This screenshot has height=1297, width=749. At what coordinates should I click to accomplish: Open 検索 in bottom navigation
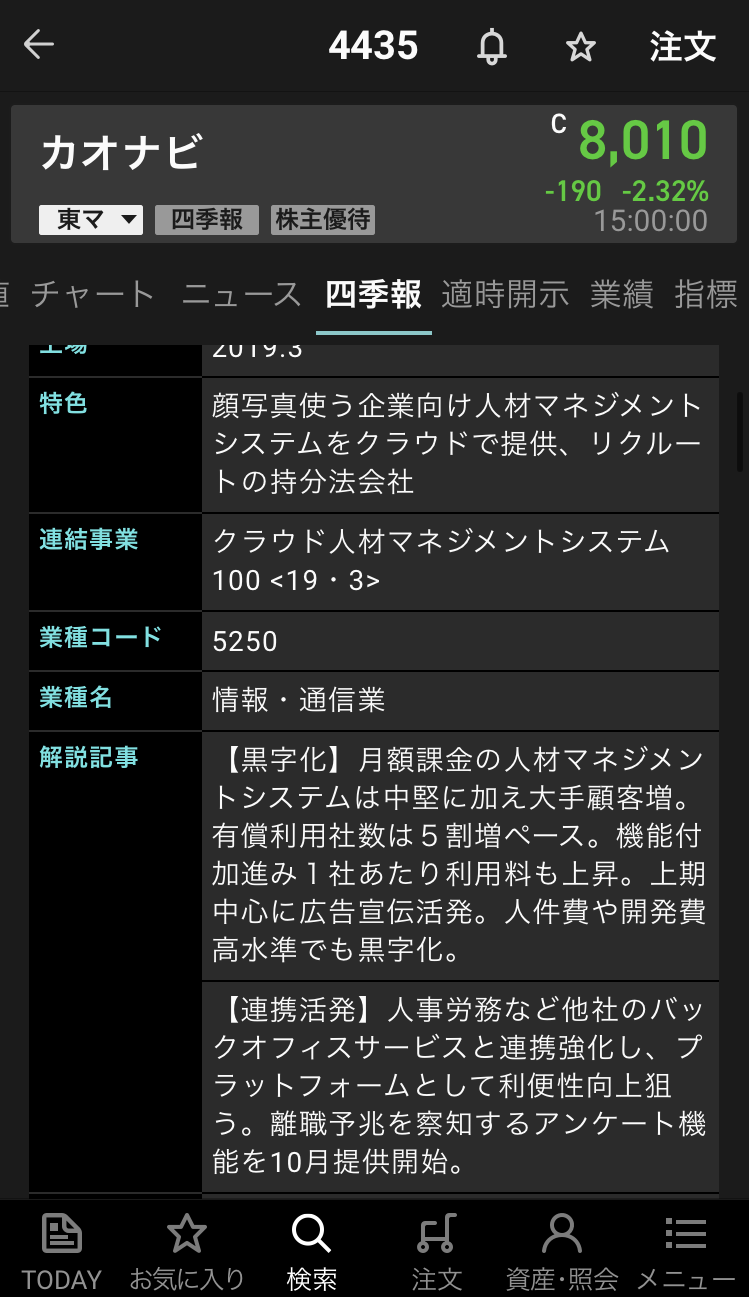pyautogui.click(x=311, y=1250)
